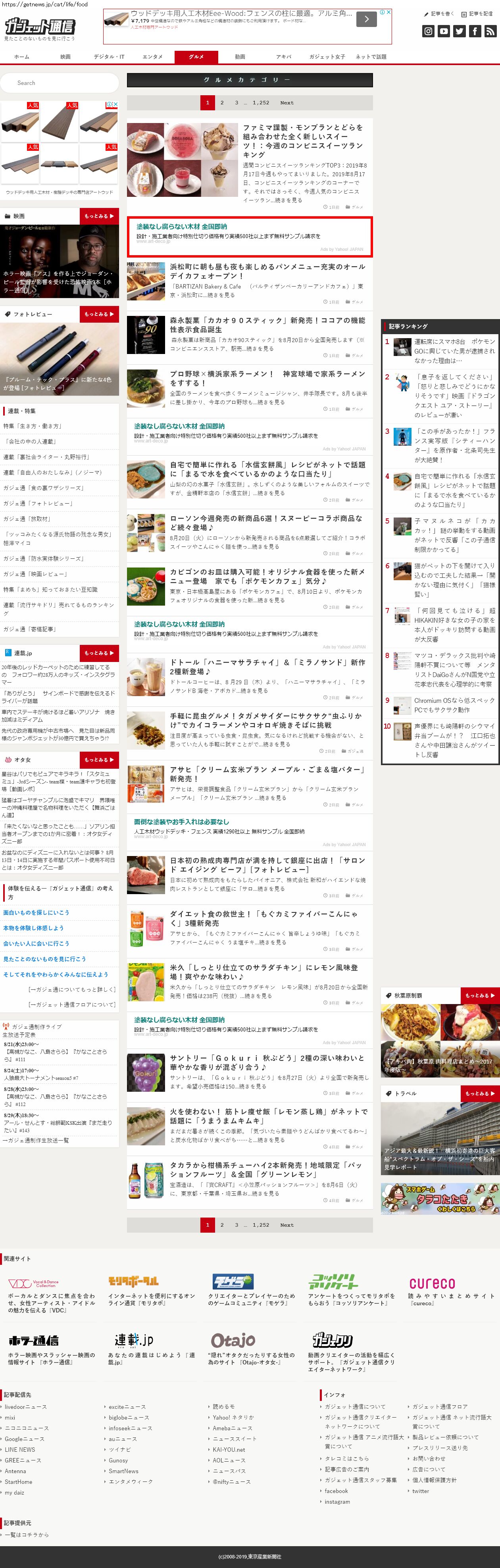Open the RSS feed icon
500x1568 pixels.
[x=490, y=31]
